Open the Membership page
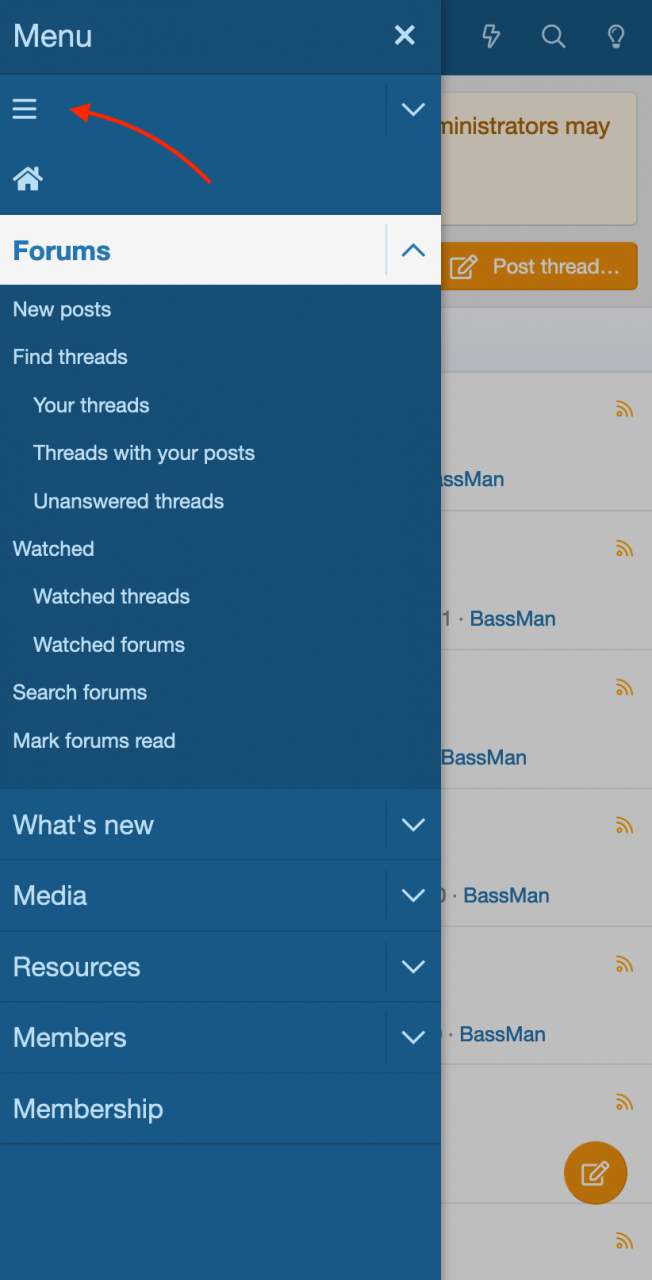Screen dimensions: 652x1280 (88, 1109)
